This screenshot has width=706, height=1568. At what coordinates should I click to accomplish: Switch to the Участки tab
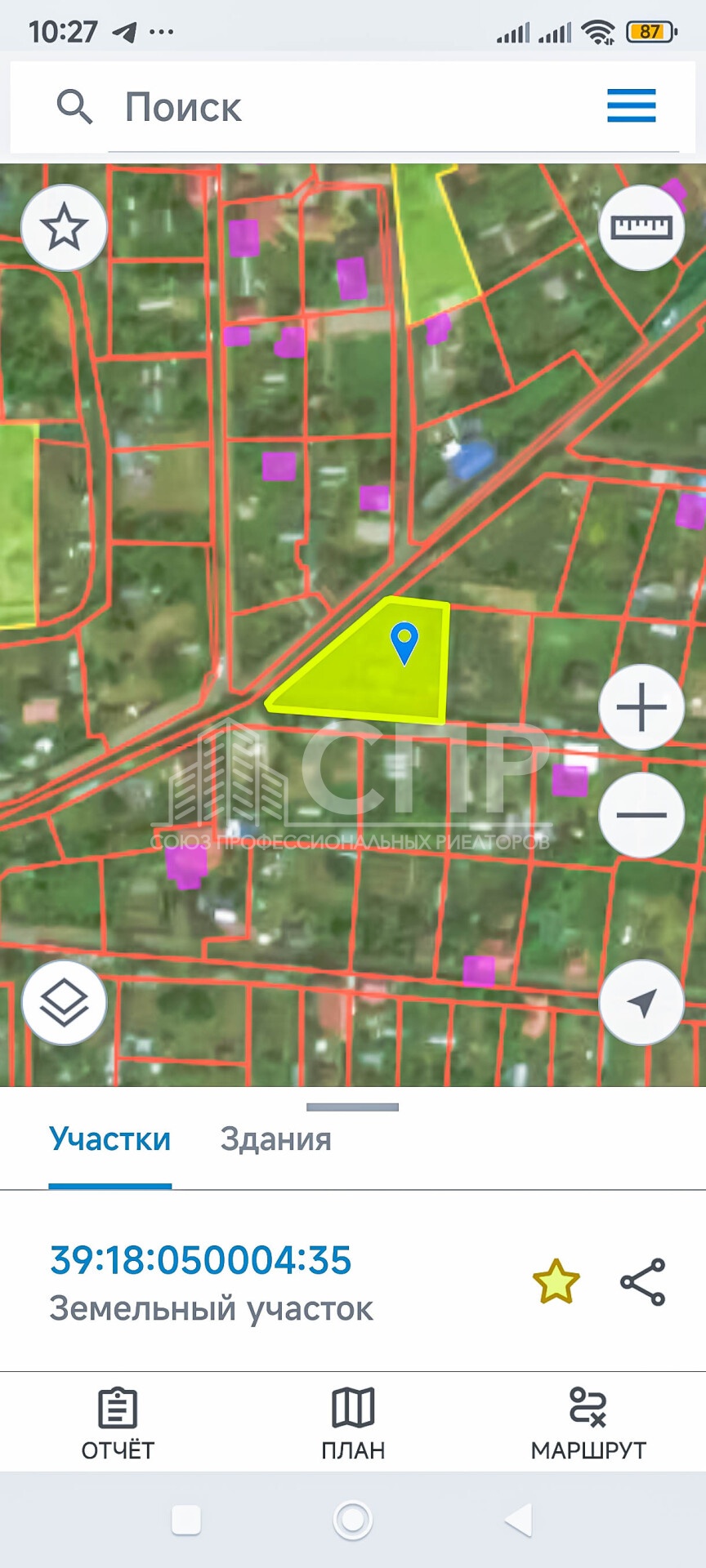[110, 1140]
